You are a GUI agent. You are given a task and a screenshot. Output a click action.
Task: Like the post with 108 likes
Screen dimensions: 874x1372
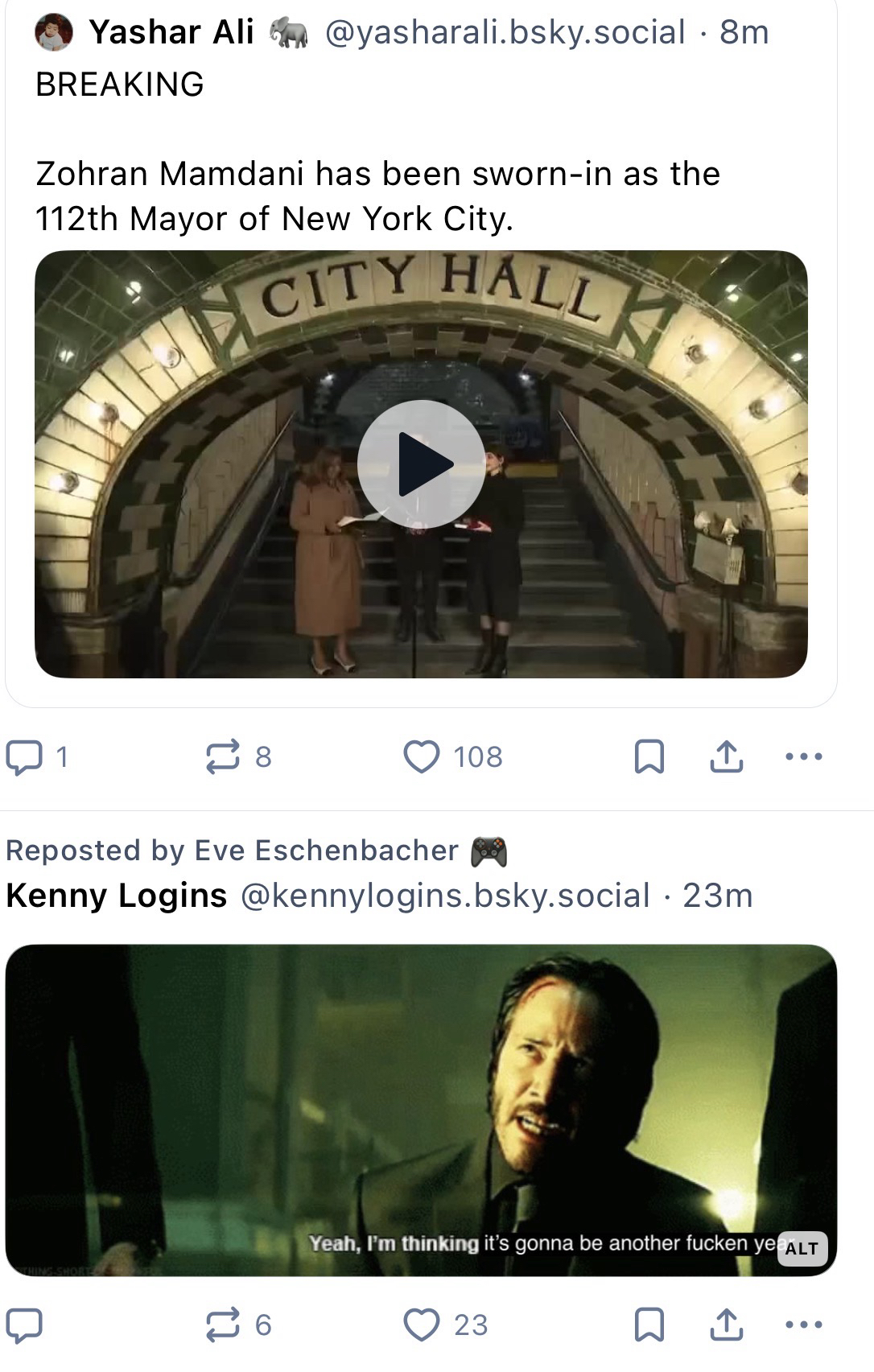tap(422, 756)
